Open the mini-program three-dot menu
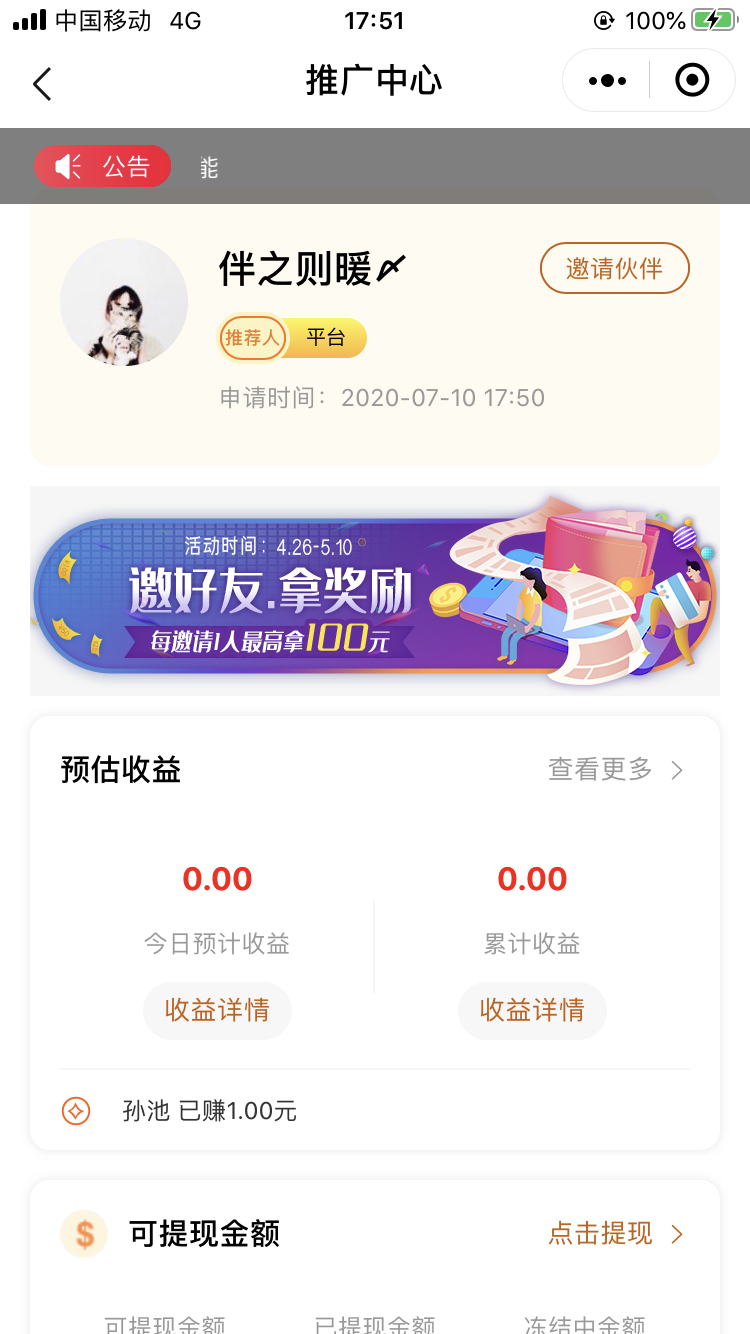750x1334 pixels. click(x=605, y=80)
